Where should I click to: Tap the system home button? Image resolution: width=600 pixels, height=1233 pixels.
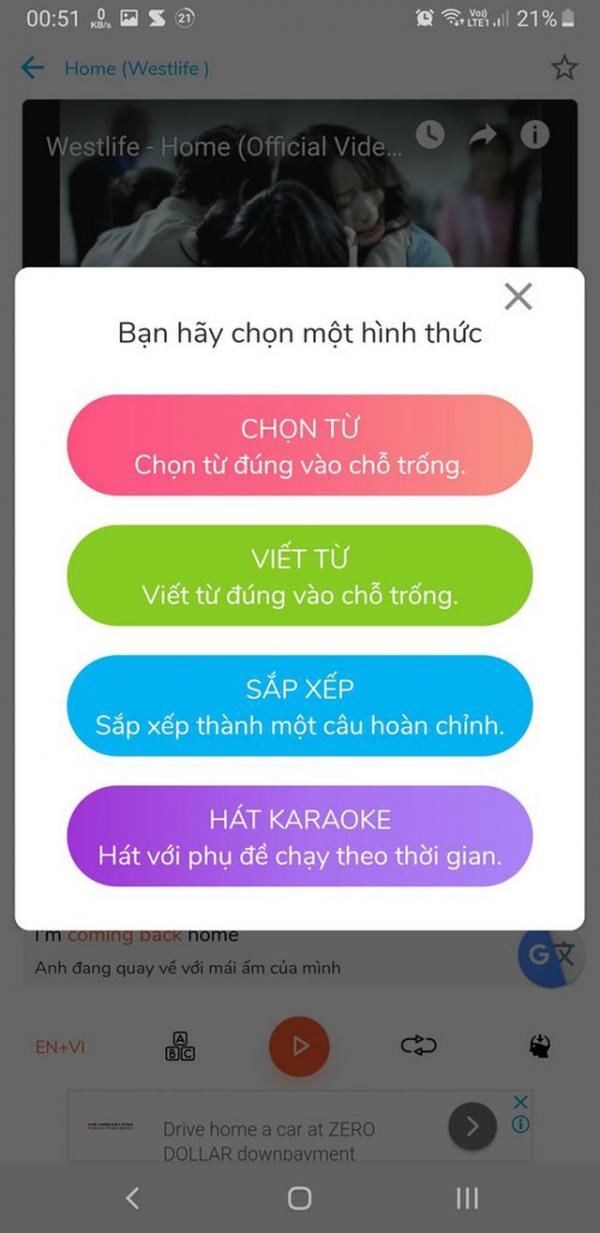(x=299, y=1198)
